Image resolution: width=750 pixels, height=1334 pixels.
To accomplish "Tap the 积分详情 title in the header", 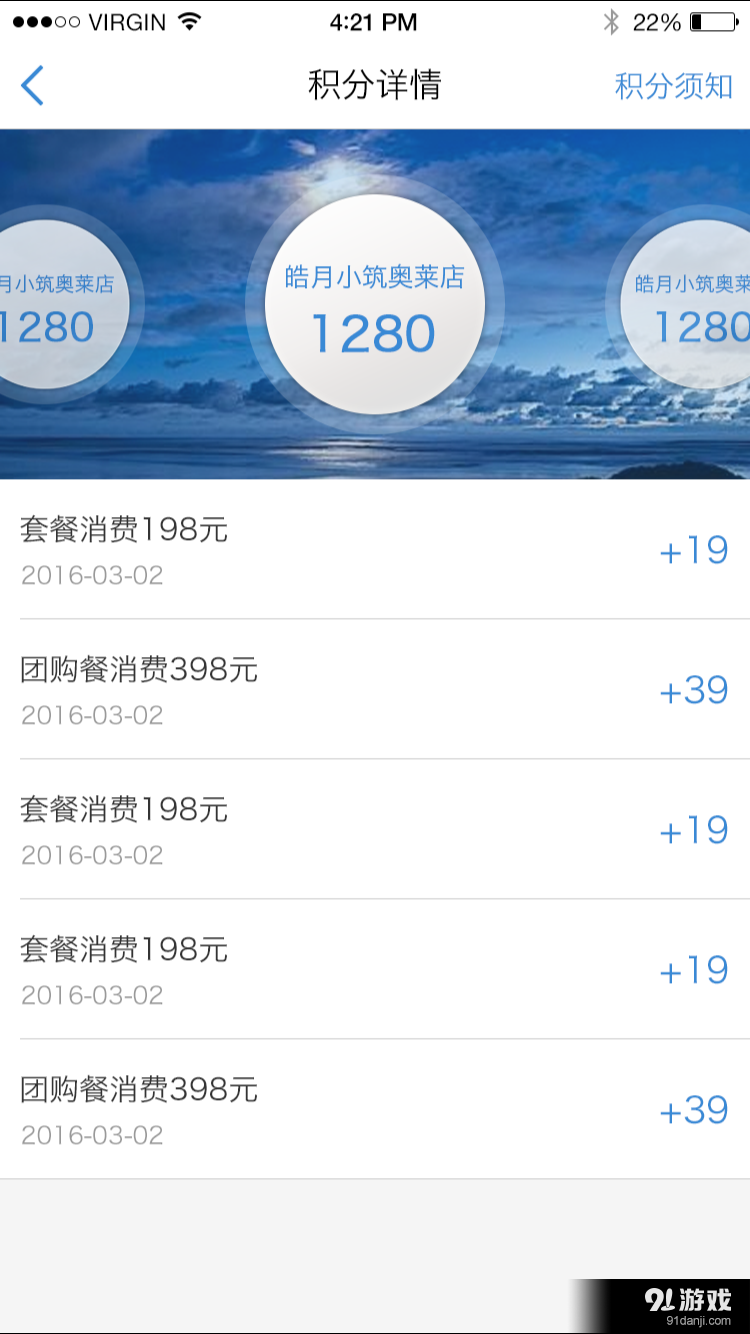I will click(374, 86).
